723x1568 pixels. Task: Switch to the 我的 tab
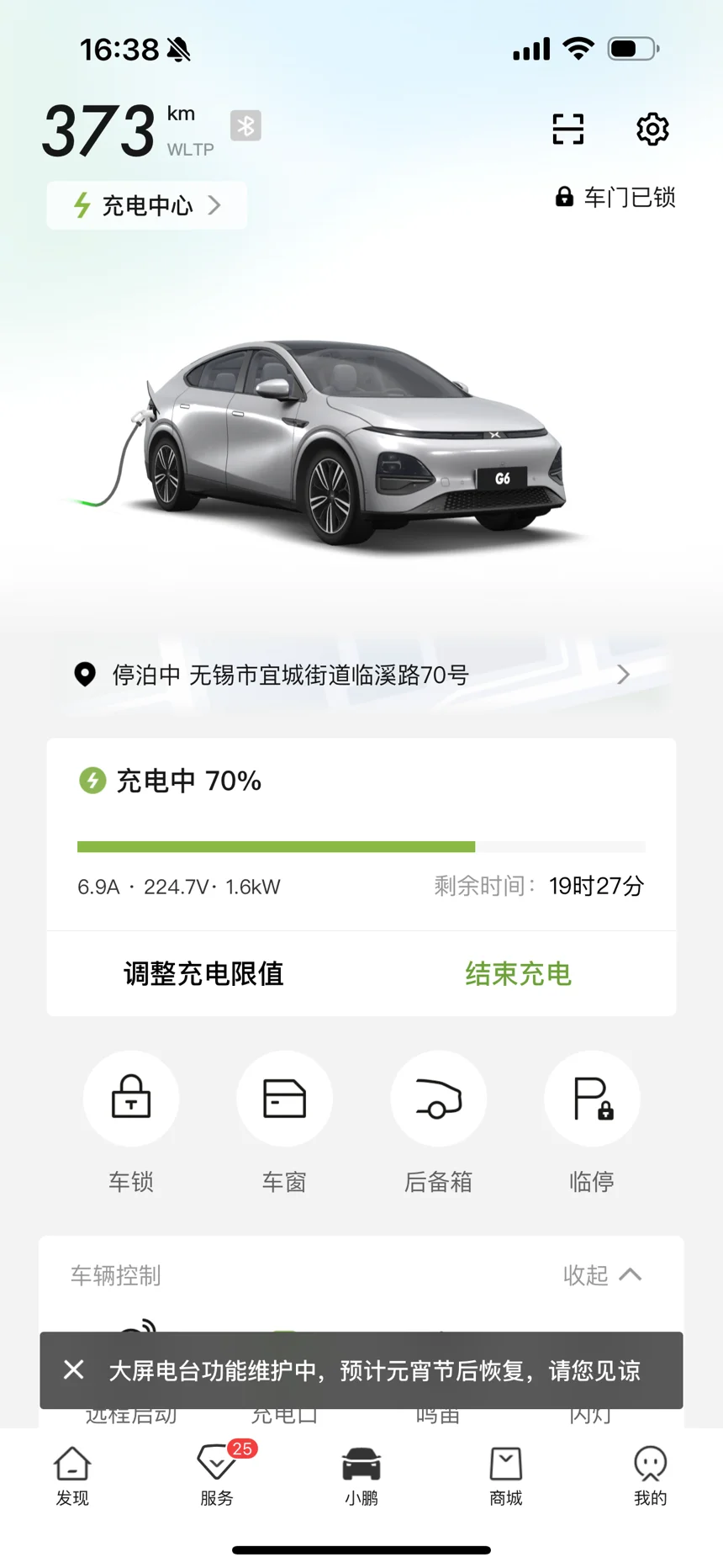tap(651, 1477)
